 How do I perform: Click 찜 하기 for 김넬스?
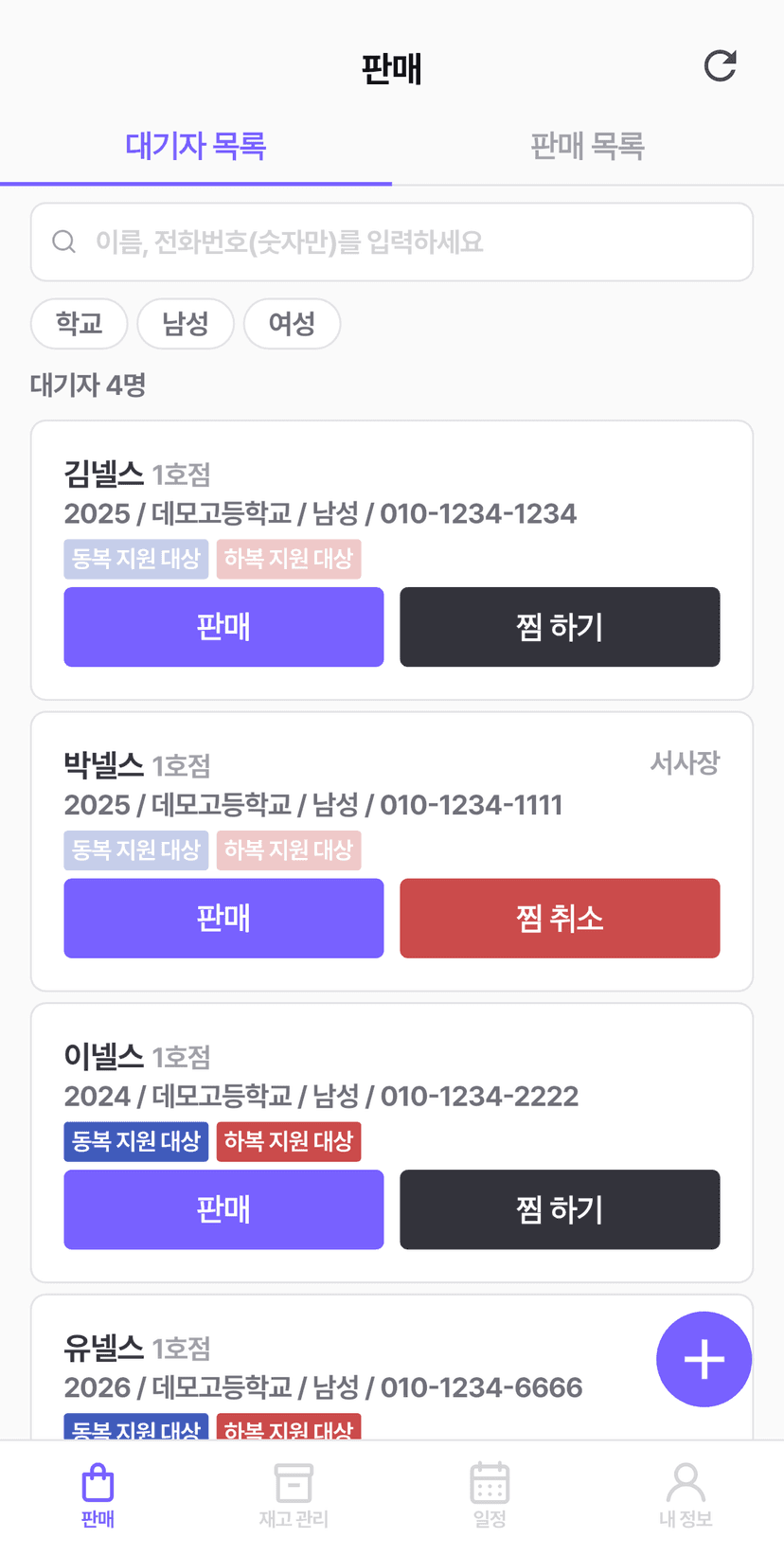pos(560,627)
